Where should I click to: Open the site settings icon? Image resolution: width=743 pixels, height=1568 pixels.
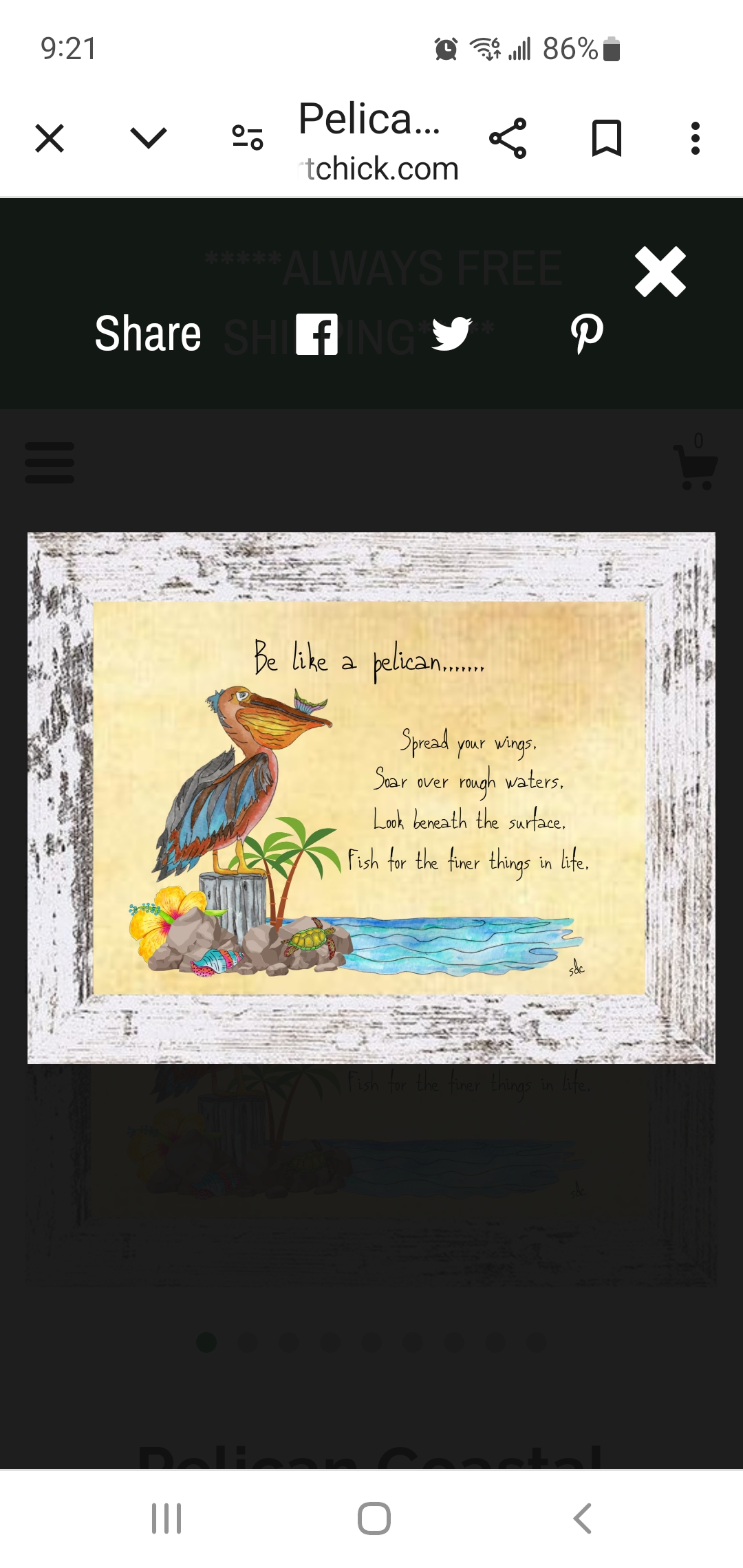[x=248, y=138]
